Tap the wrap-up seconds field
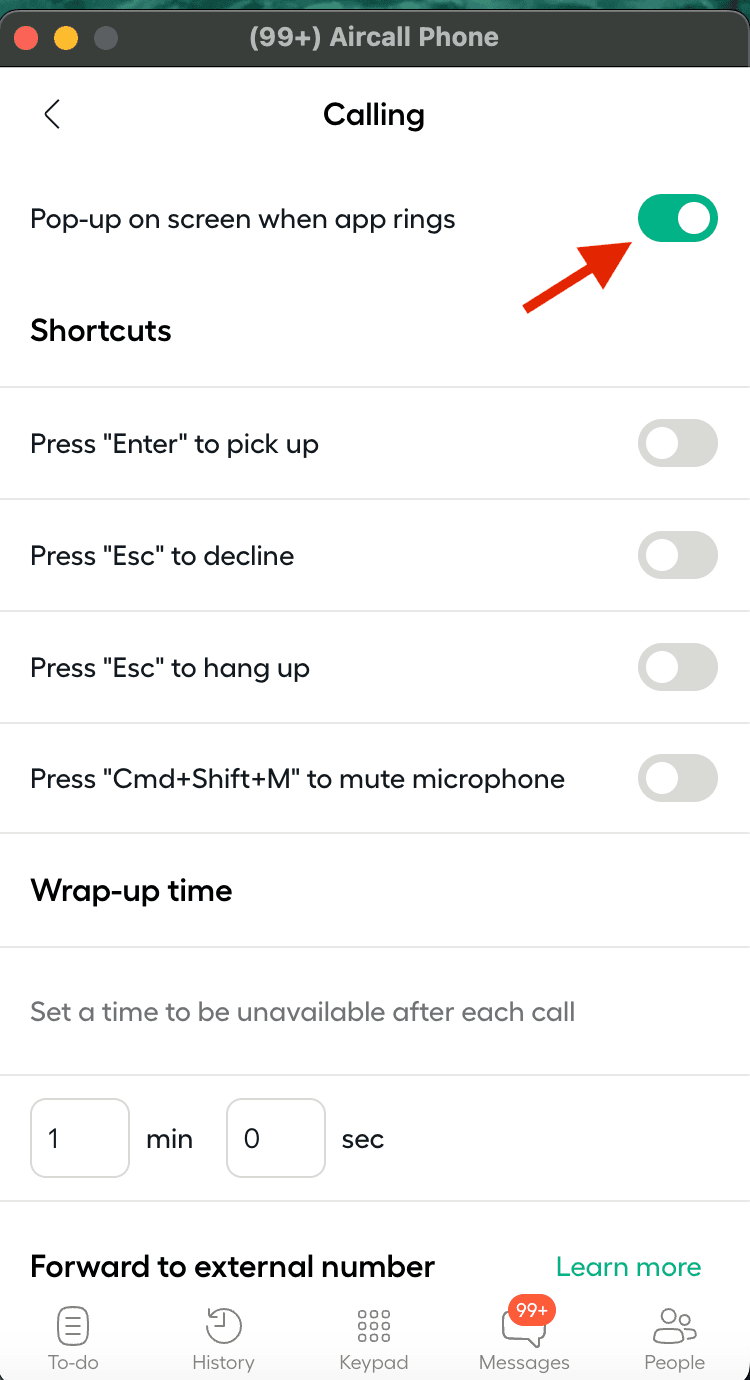750x1380 pixels. click(x=275, y=1138)
